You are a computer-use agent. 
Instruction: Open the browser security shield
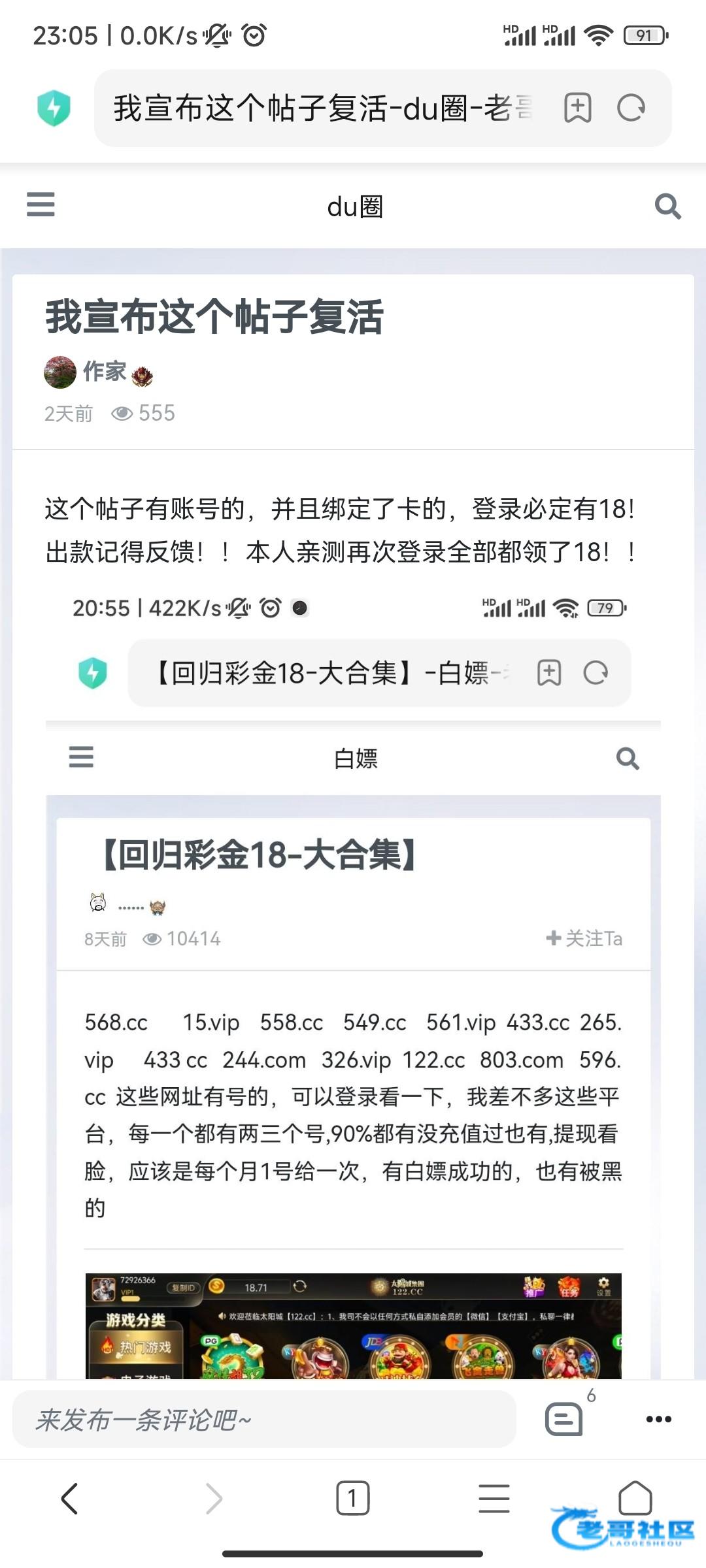54,108
